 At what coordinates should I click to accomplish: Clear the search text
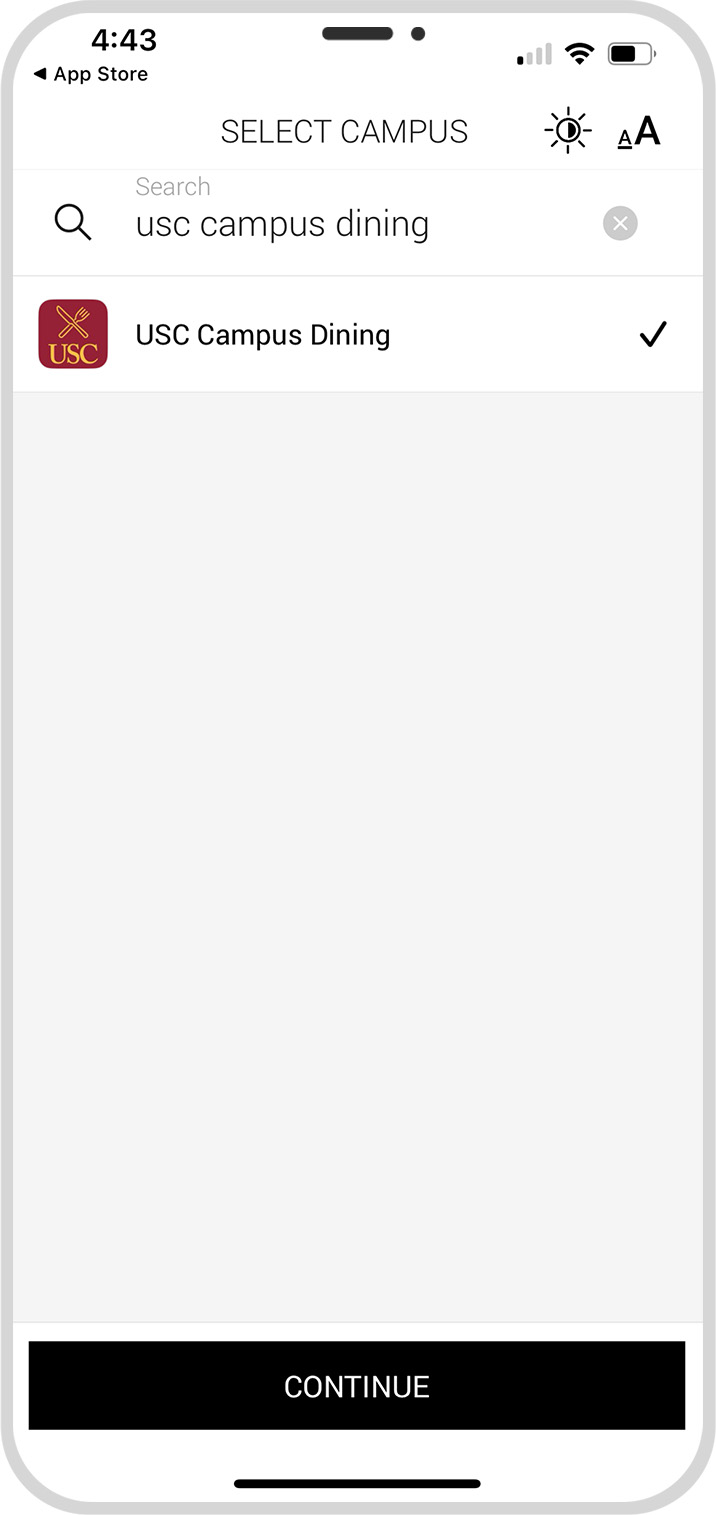tap(620, 224)
